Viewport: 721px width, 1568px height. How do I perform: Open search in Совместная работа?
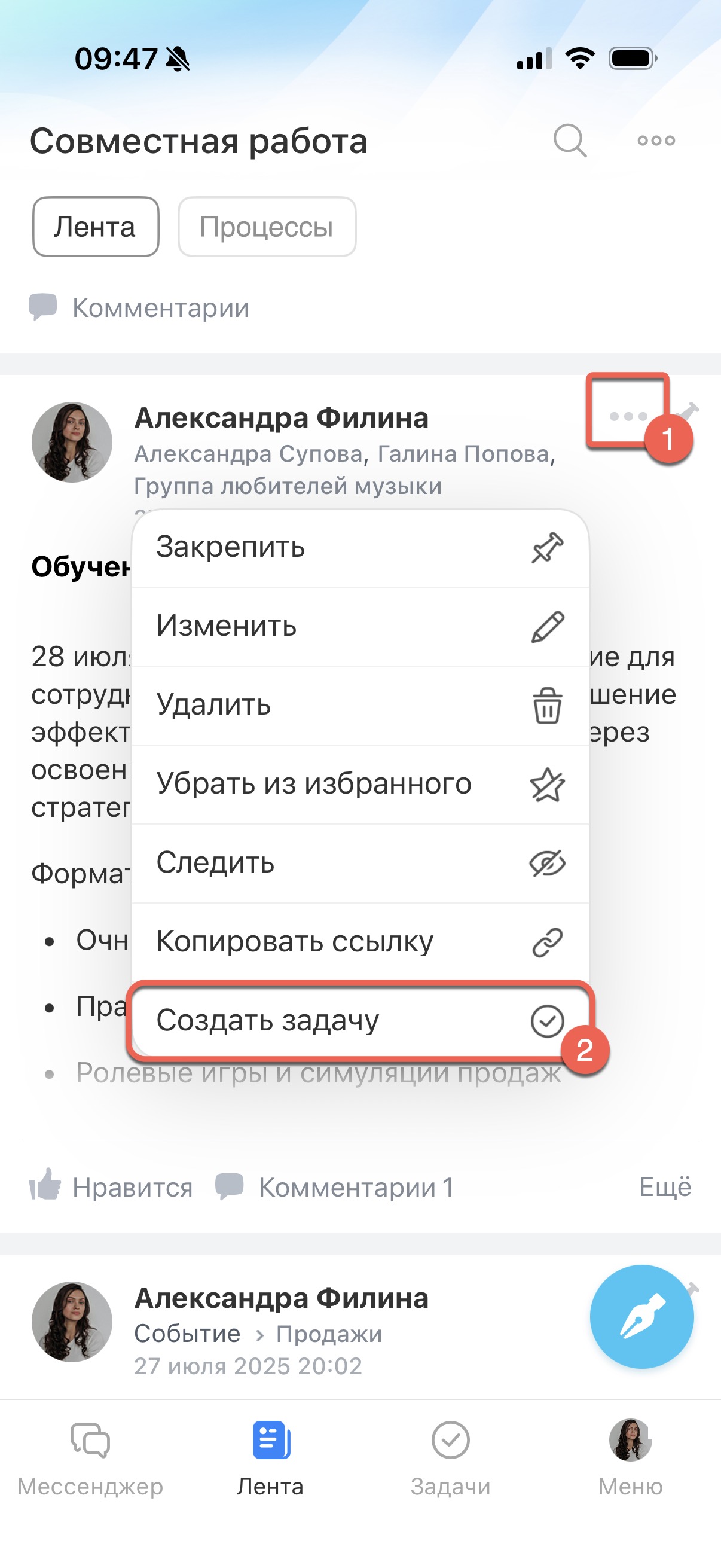tap(570, 141)
